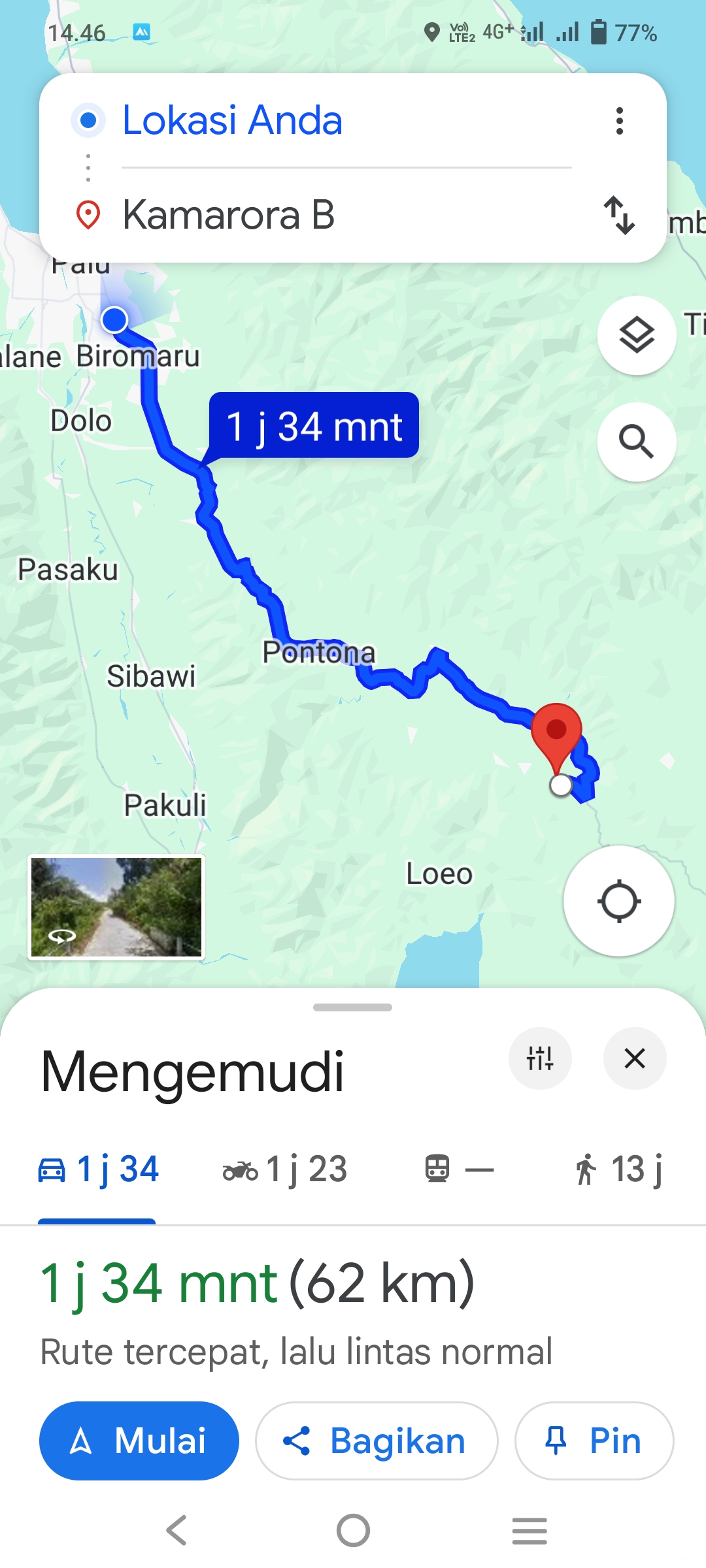Recenter map to my location

coord(618,901)
